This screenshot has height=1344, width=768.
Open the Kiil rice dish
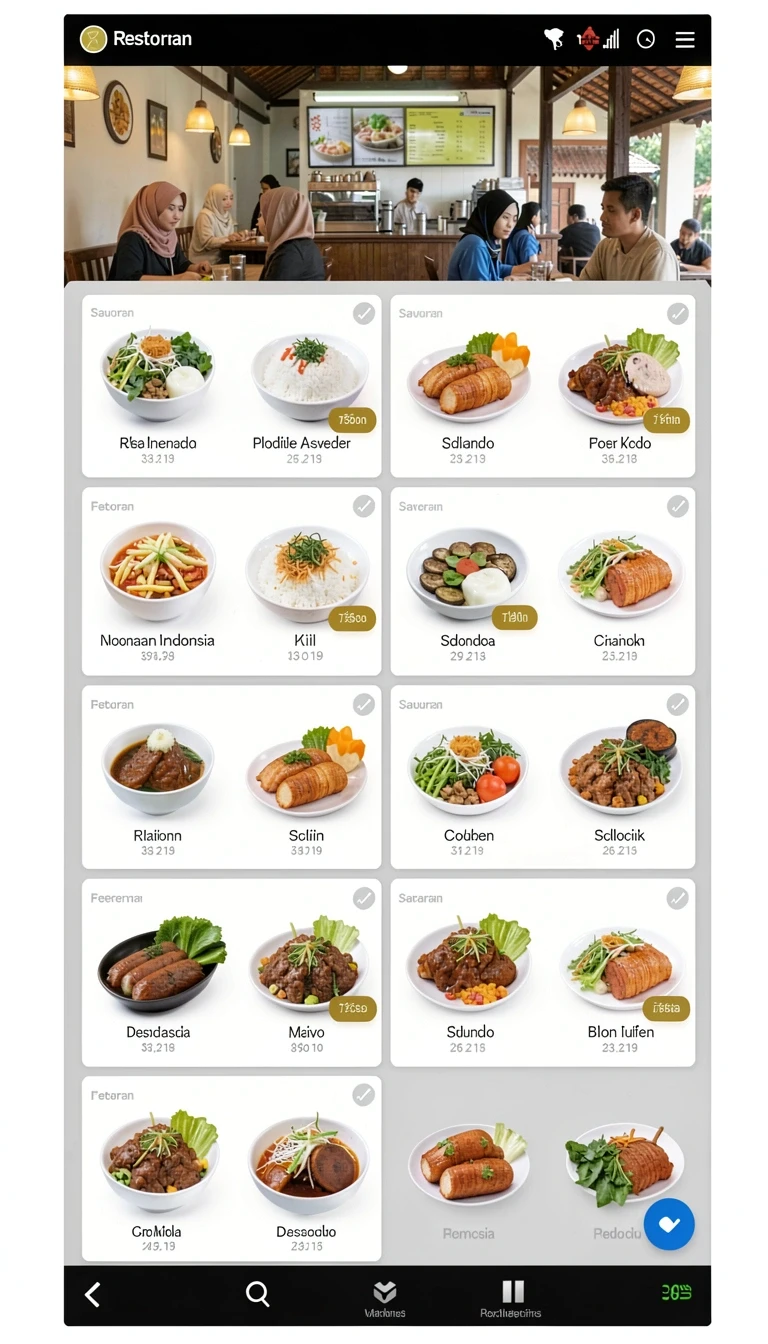click(305, 592)
